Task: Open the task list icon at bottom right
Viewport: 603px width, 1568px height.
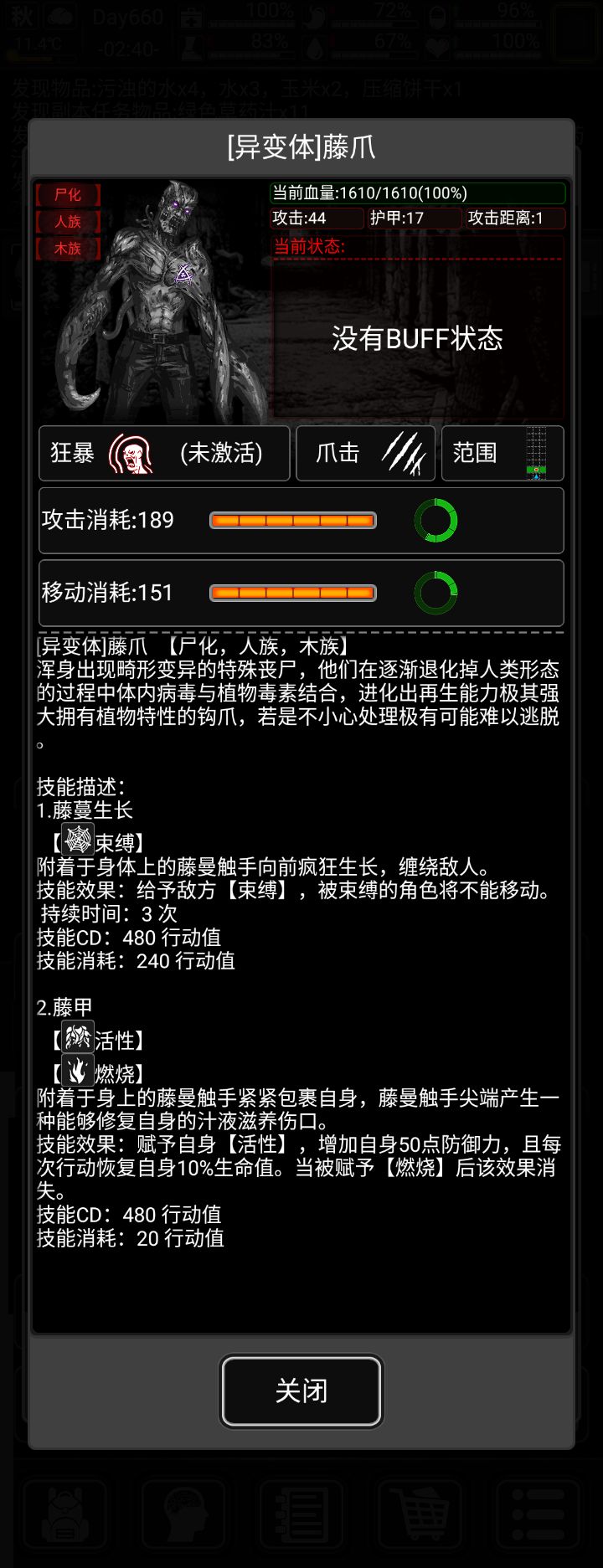Action: [x=536, y=1515]
